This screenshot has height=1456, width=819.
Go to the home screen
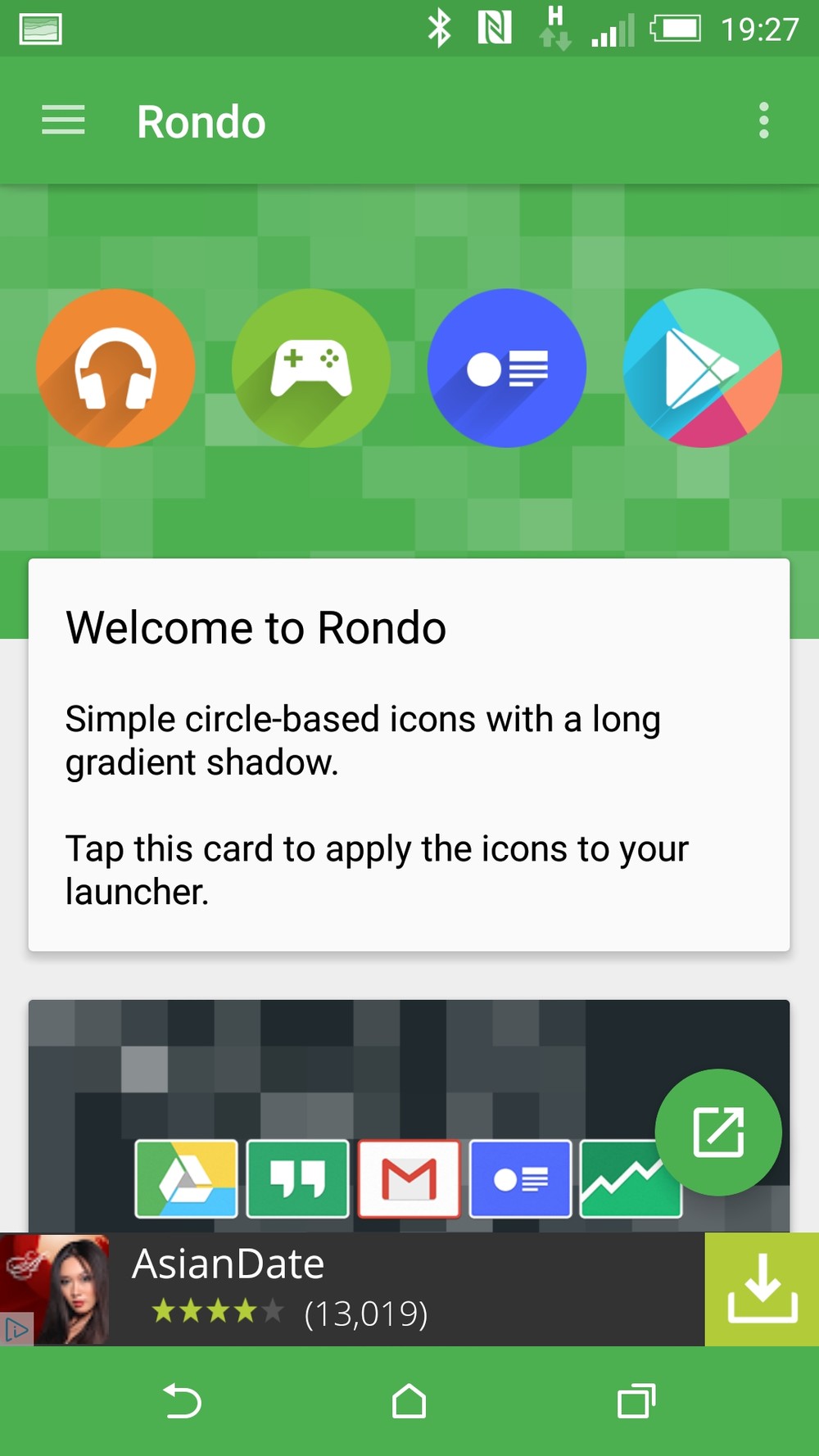409,1400
